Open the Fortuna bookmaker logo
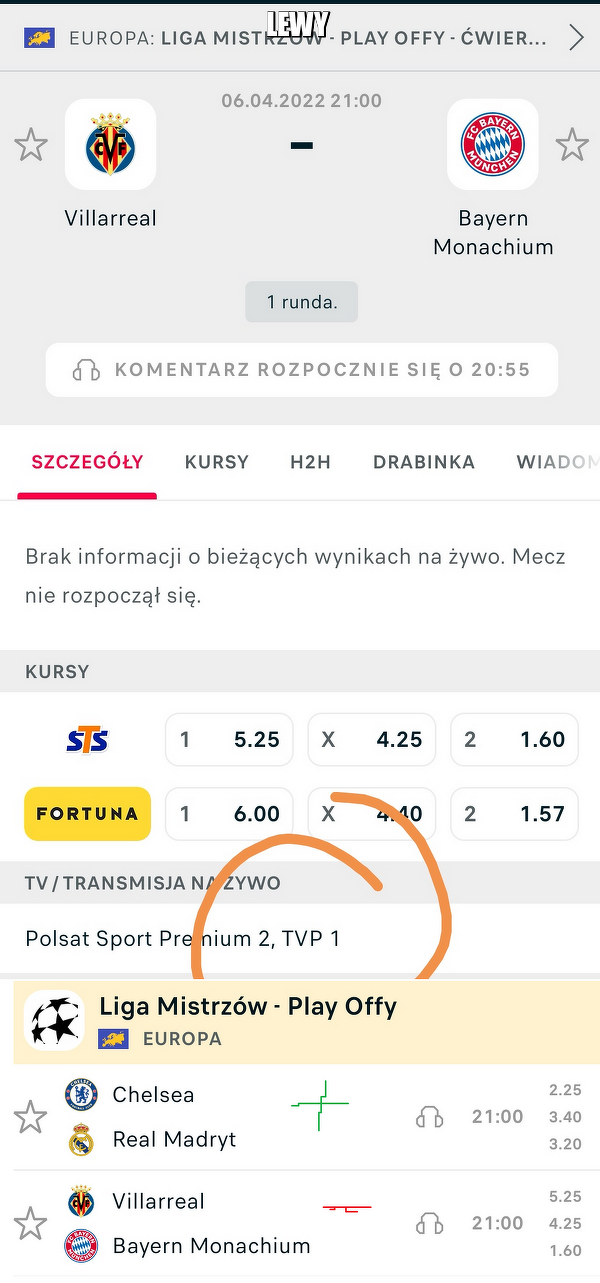The image size is (600, 1283). coord(87,814)
